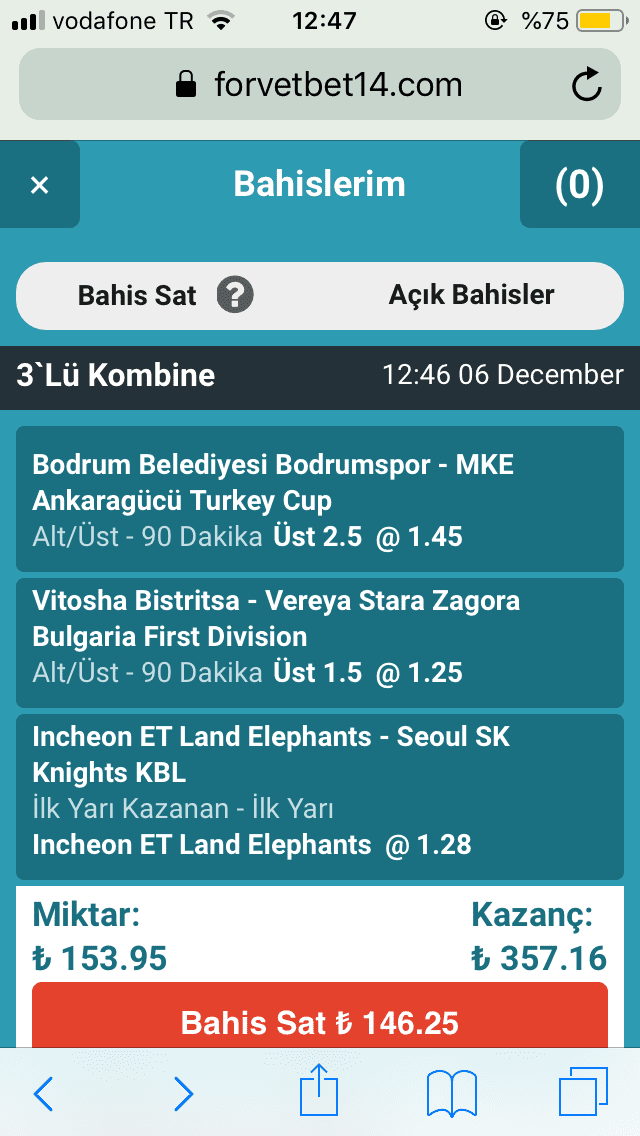
Task: Open Safari bookmarks
Action: [452, 1093]
